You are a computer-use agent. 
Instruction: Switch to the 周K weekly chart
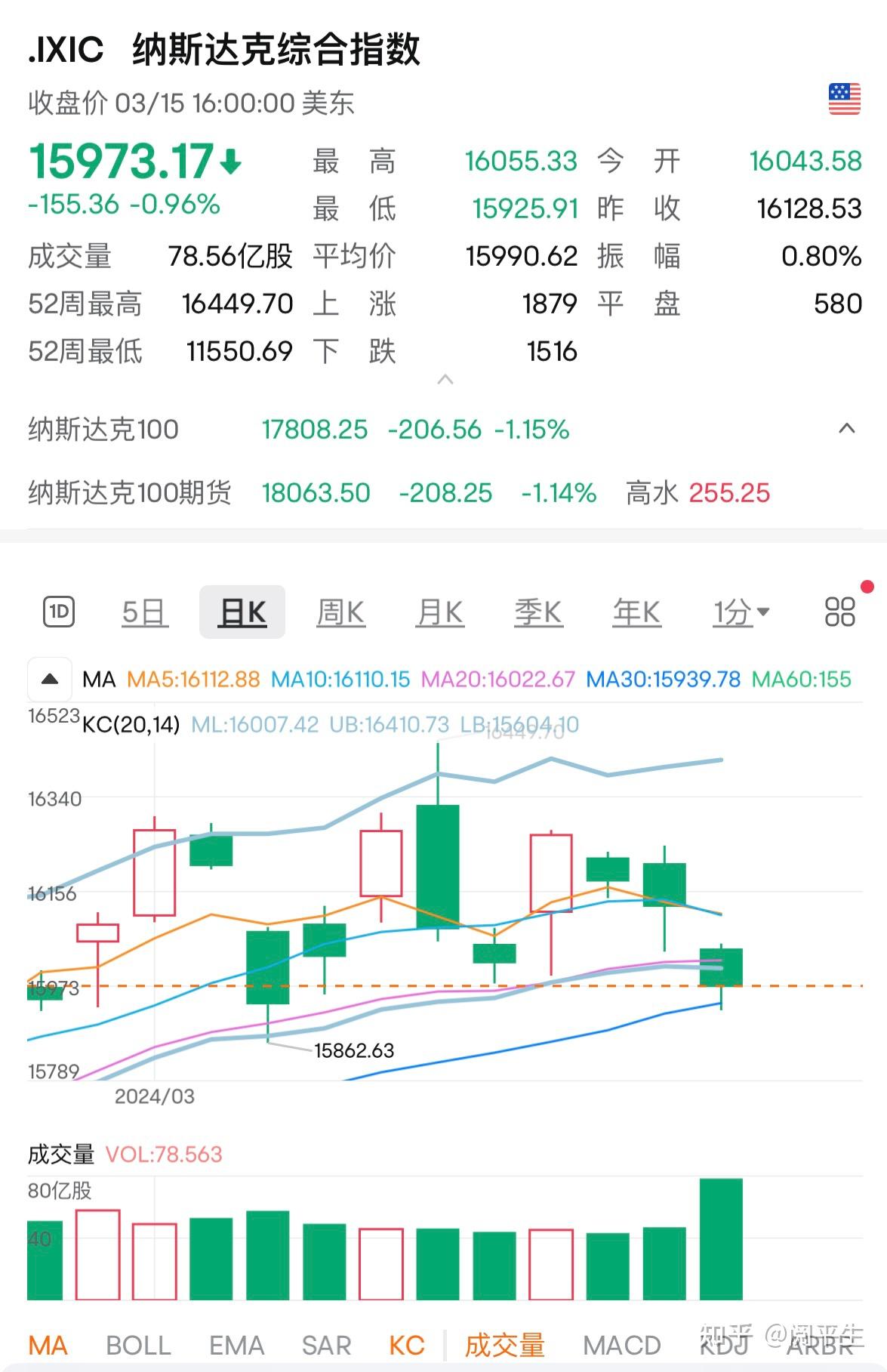[340, 612]
